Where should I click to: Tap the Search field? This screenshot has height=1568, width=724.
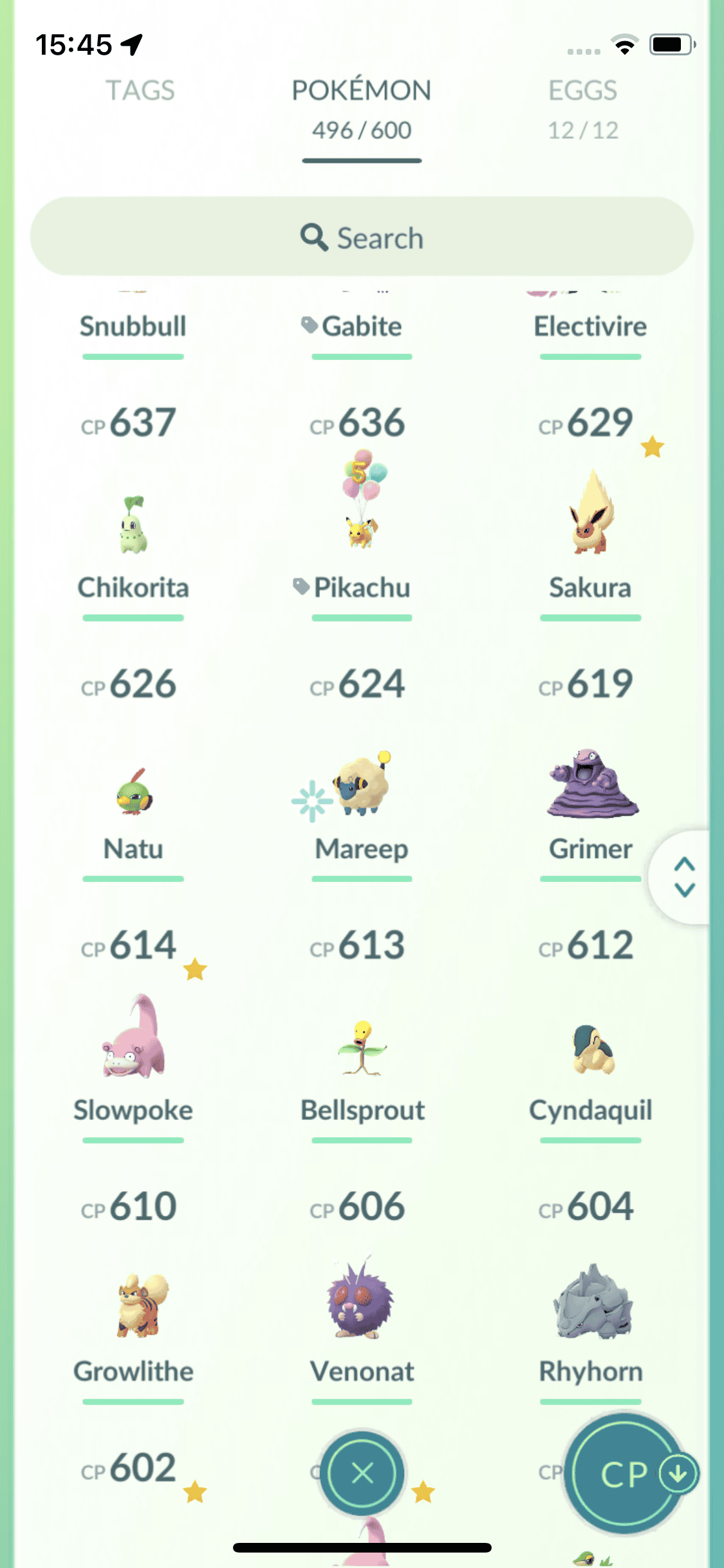tap(361, 237)
